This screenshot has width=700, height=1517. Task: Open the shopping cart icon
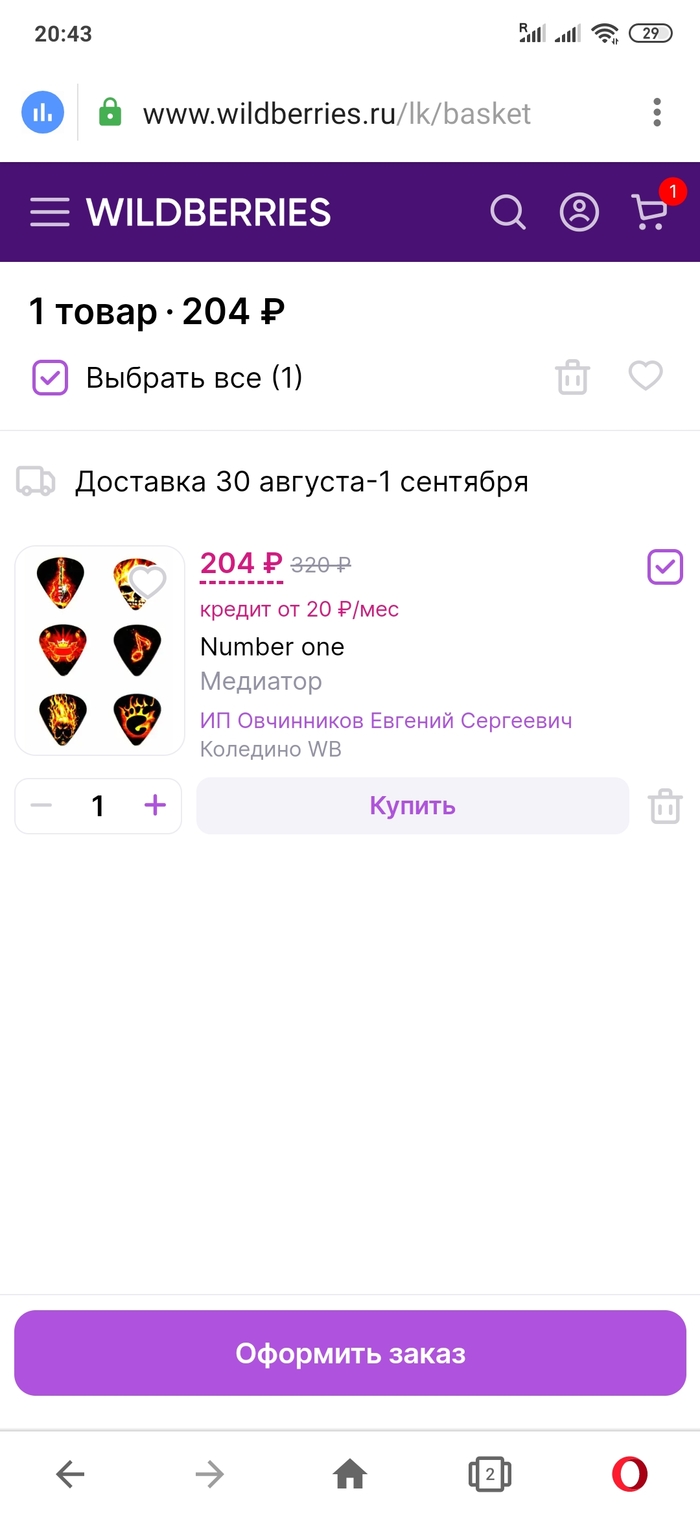point(650,212)
